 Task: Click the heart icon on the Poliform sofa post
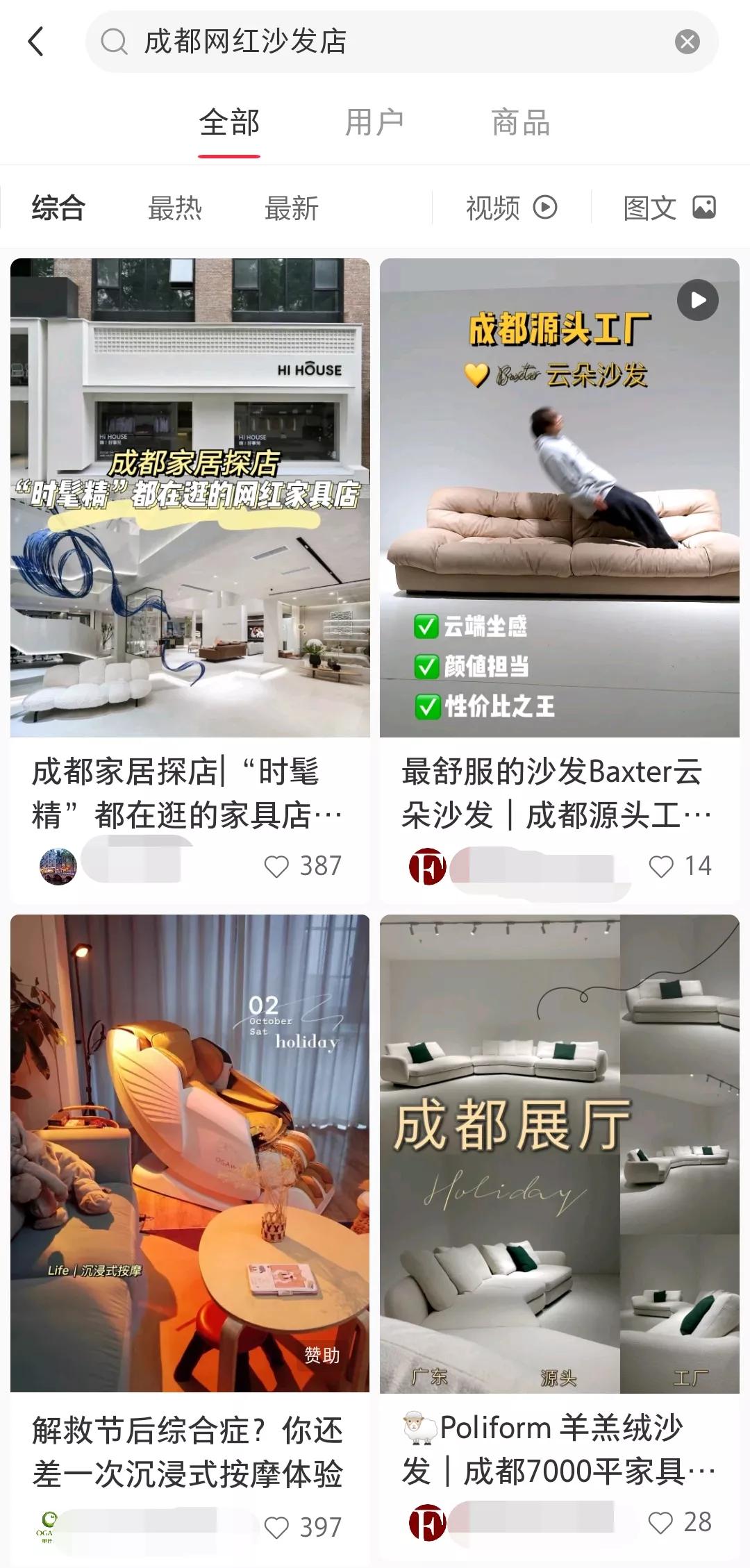(660, 1520)
